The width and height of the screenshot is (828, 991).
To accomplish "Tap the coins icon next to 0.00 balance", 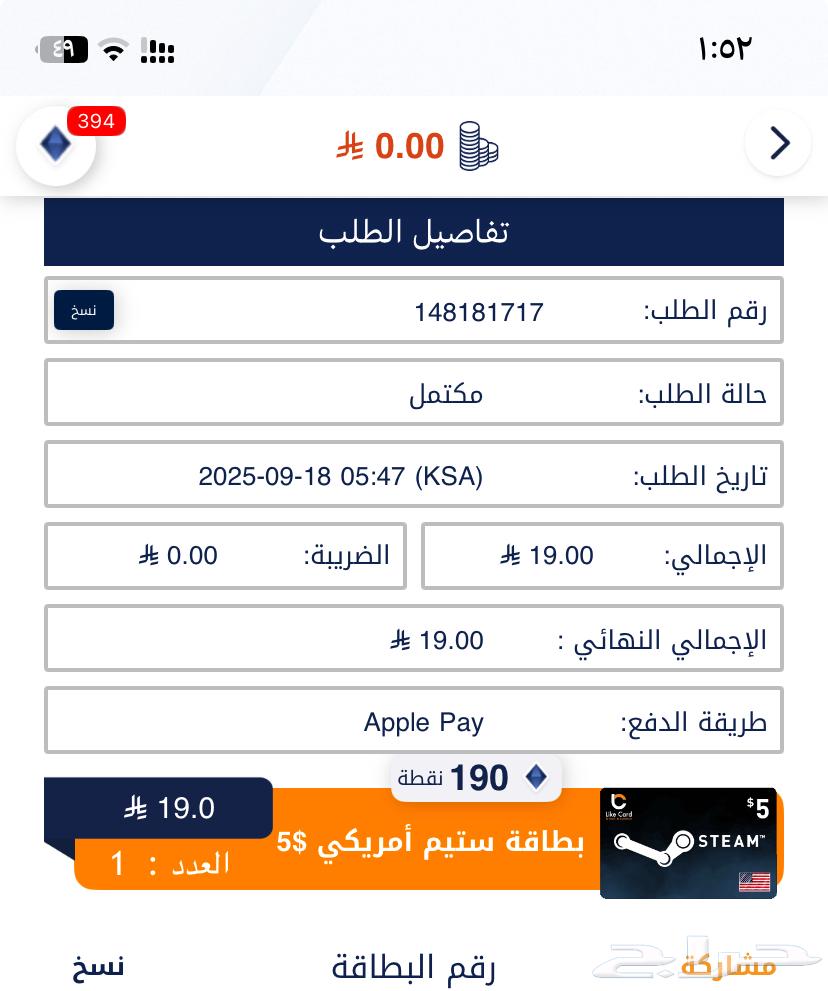I will (x=477, y=145).
